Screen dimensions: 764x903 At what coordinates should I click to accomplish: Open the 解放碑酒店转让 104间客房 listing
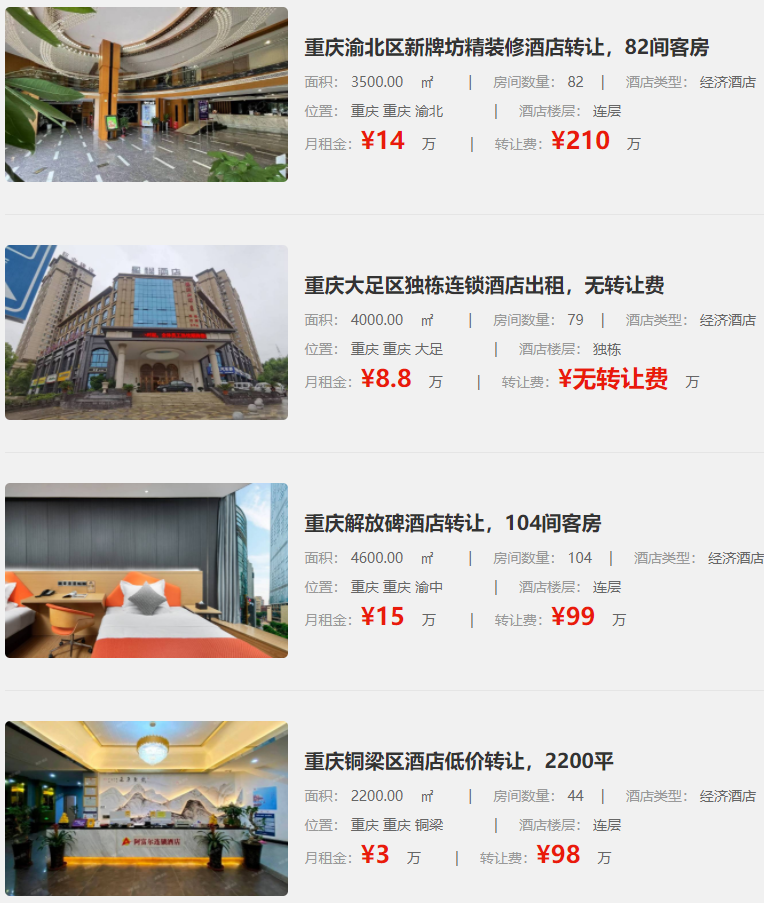452,524
